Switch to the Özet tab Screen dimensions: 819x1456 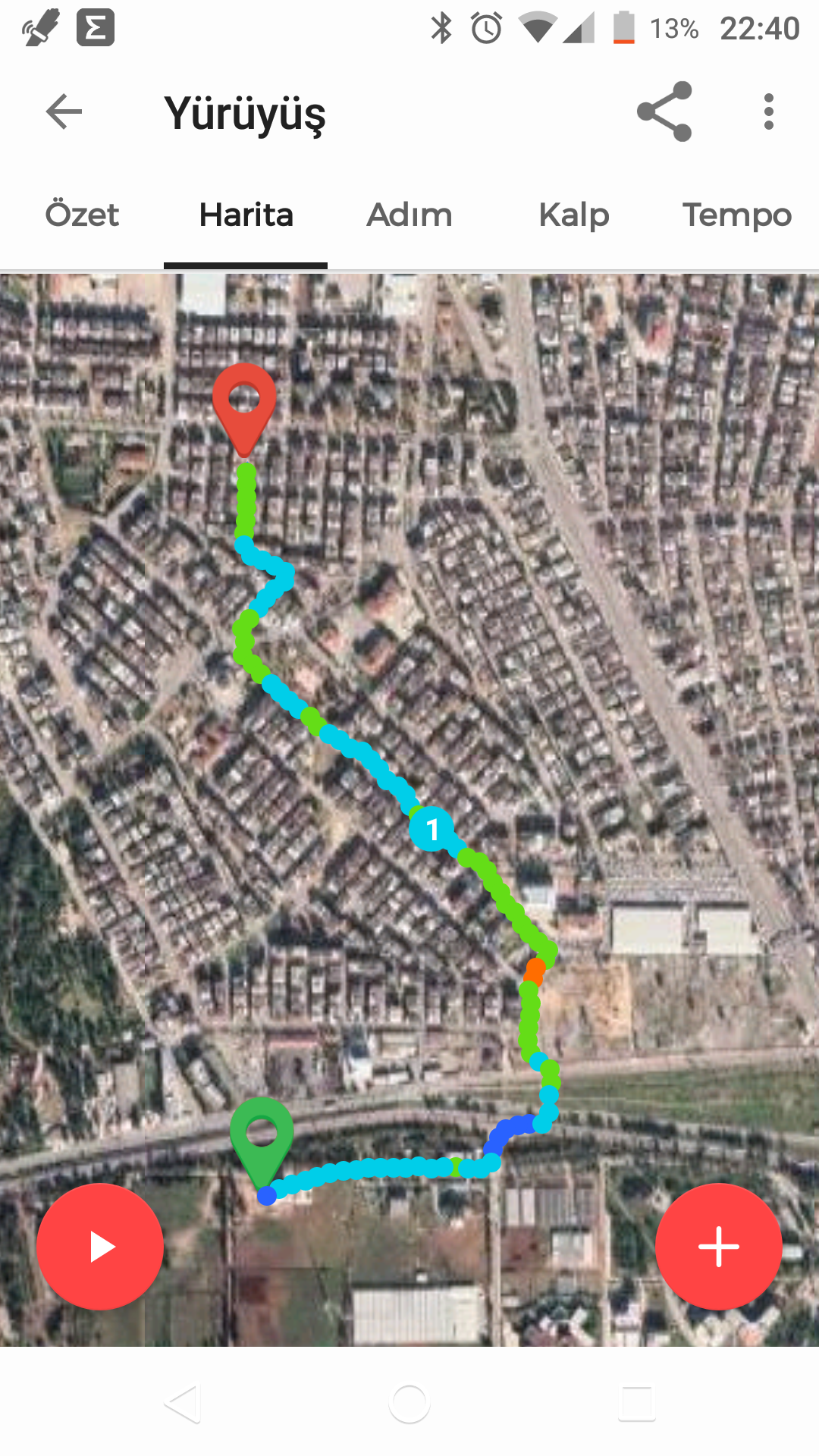[x=82, y=215]
